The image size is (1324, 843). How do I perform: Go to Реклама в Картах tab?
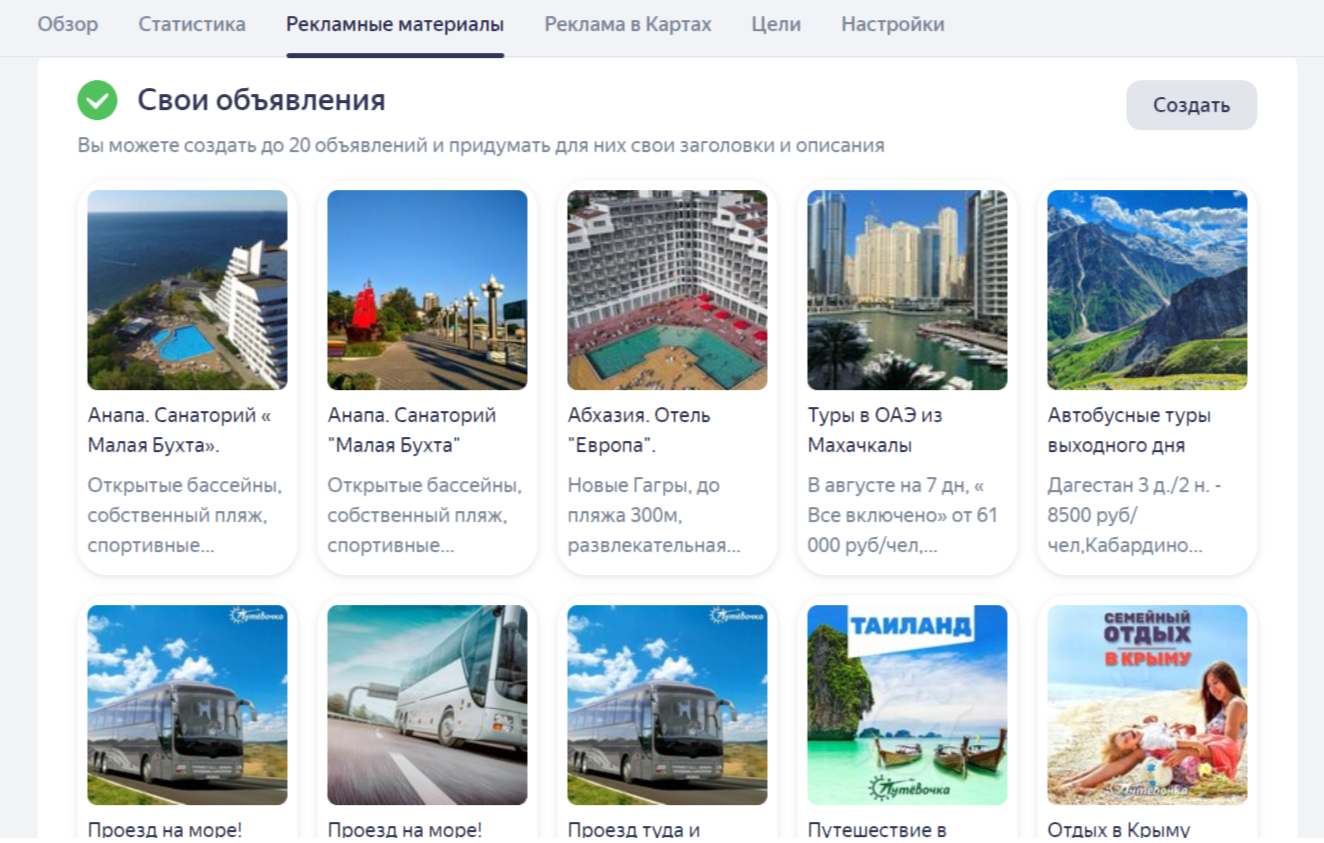[x=628, y=24]
